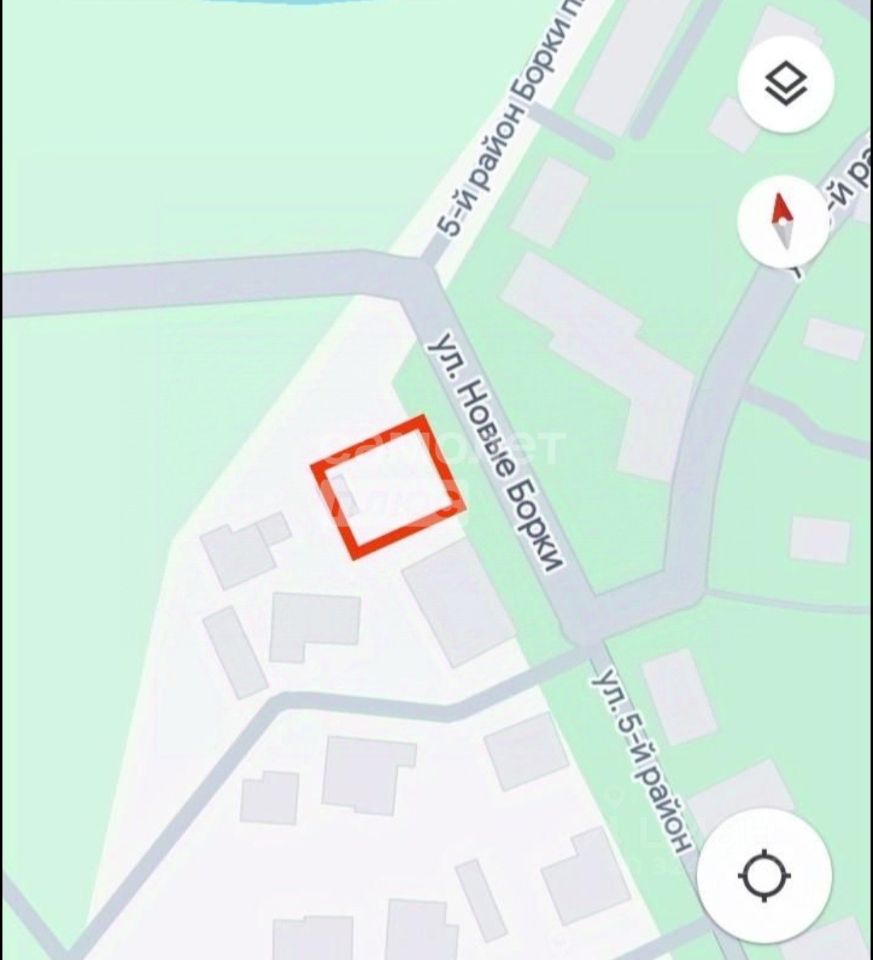Center the map on my location
873x960 pixels.
[x=765, y=877]
